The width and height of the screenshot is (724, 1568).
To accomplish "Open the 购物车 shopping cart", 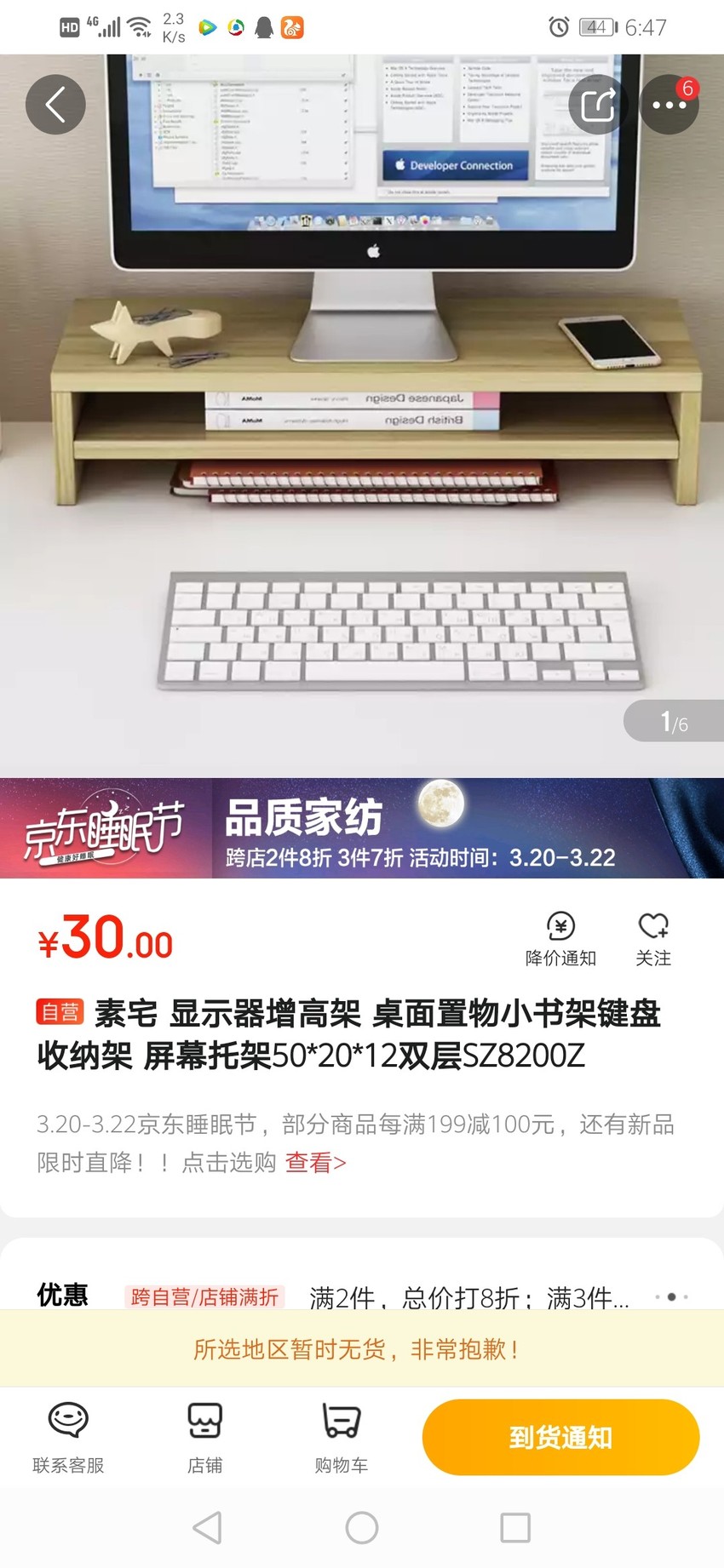I will (x=341, y=1438).
